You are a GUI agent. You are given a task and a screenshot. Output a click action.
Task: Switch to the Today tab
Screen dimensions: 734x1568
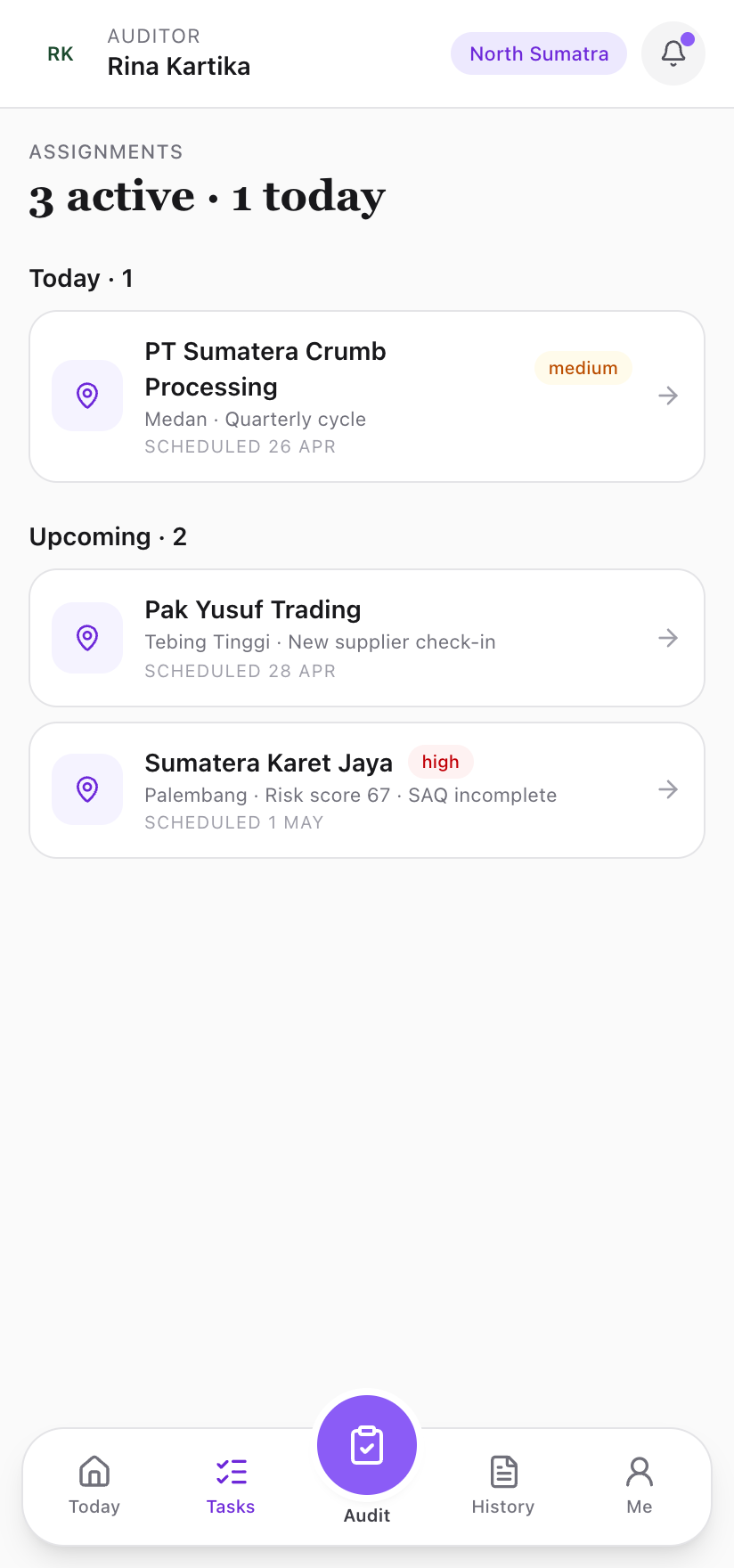(94, 1486)
